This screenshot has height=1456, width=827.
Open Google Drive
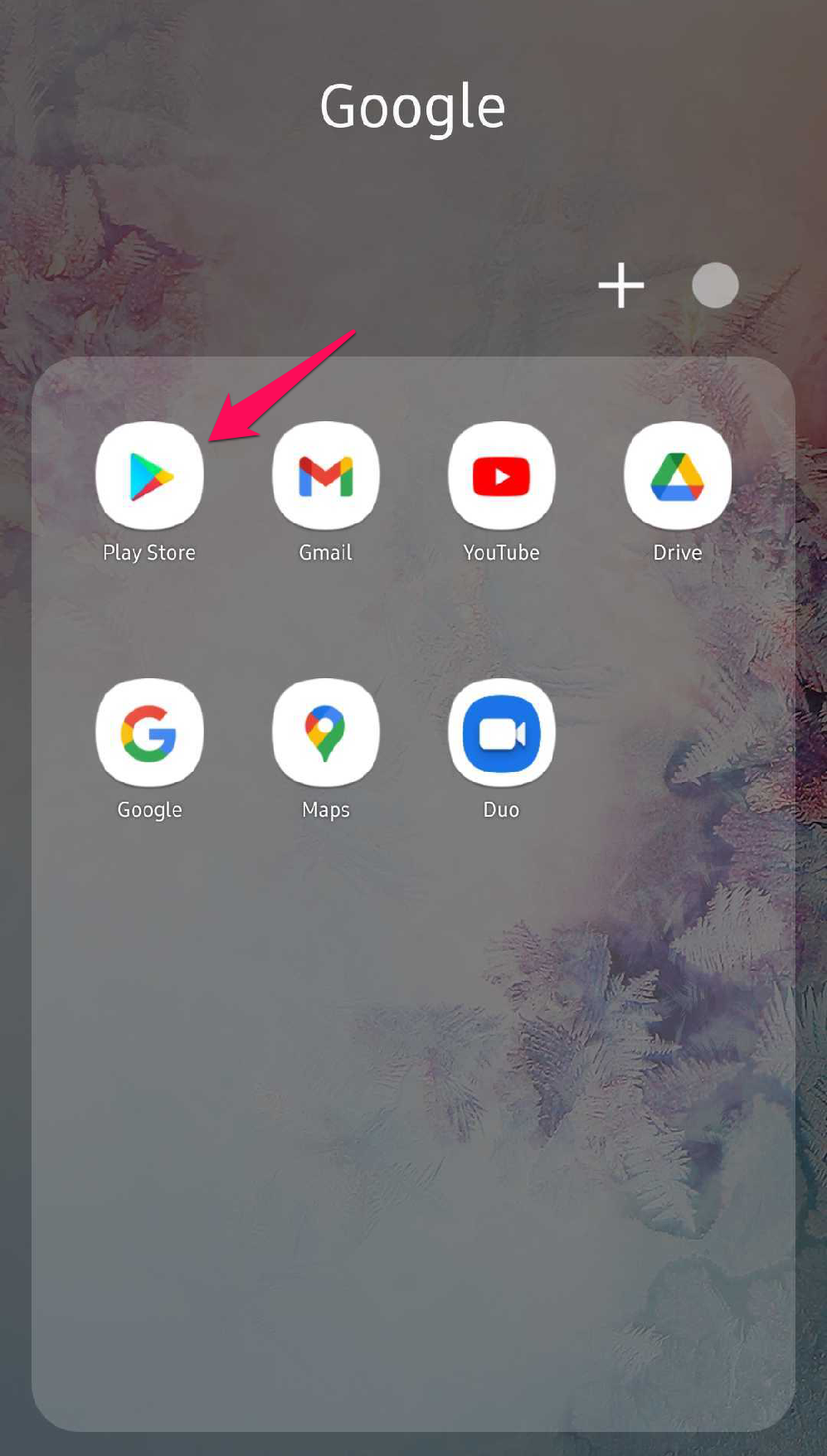pos(677,476)
